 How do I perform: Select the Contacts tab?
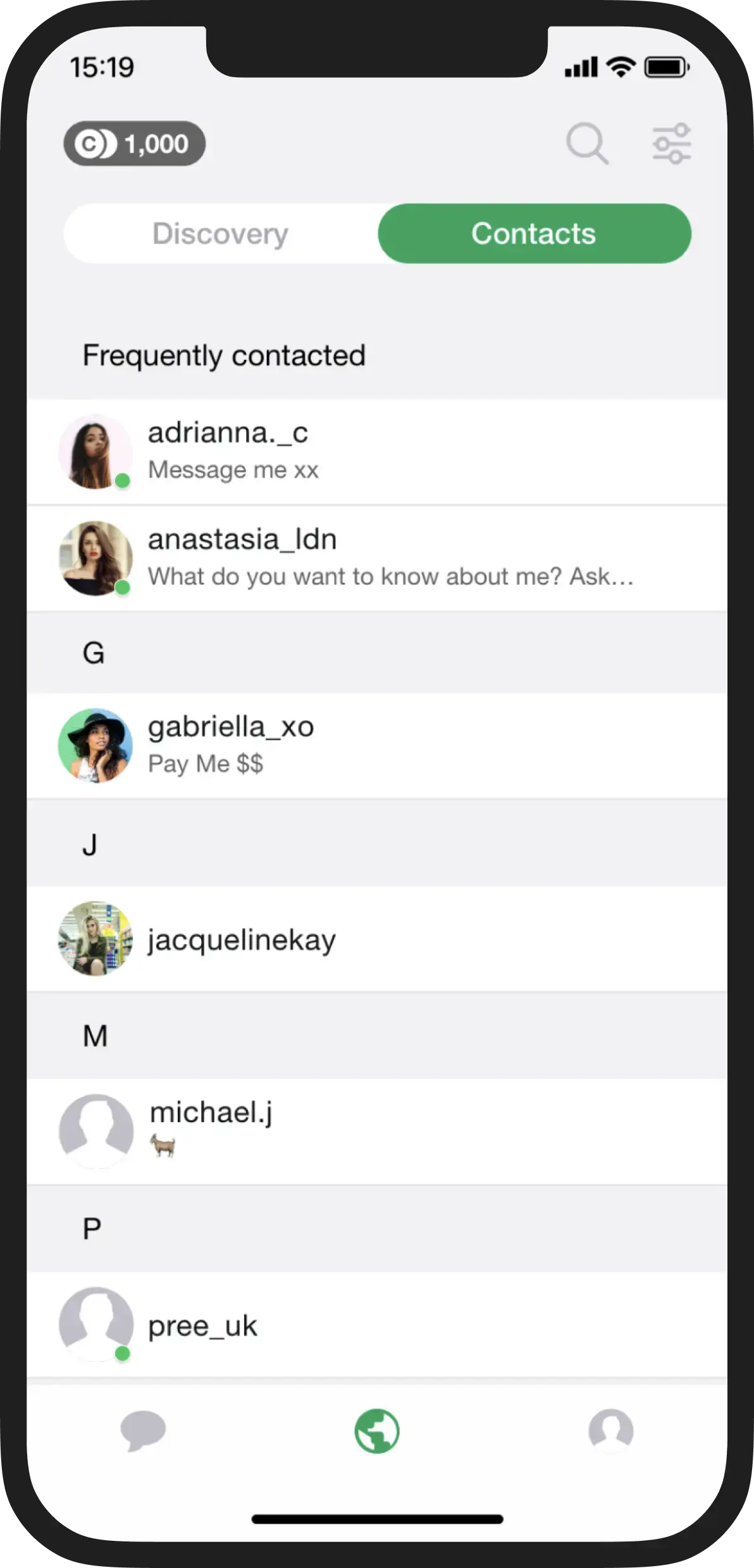[x=534, y=234]
